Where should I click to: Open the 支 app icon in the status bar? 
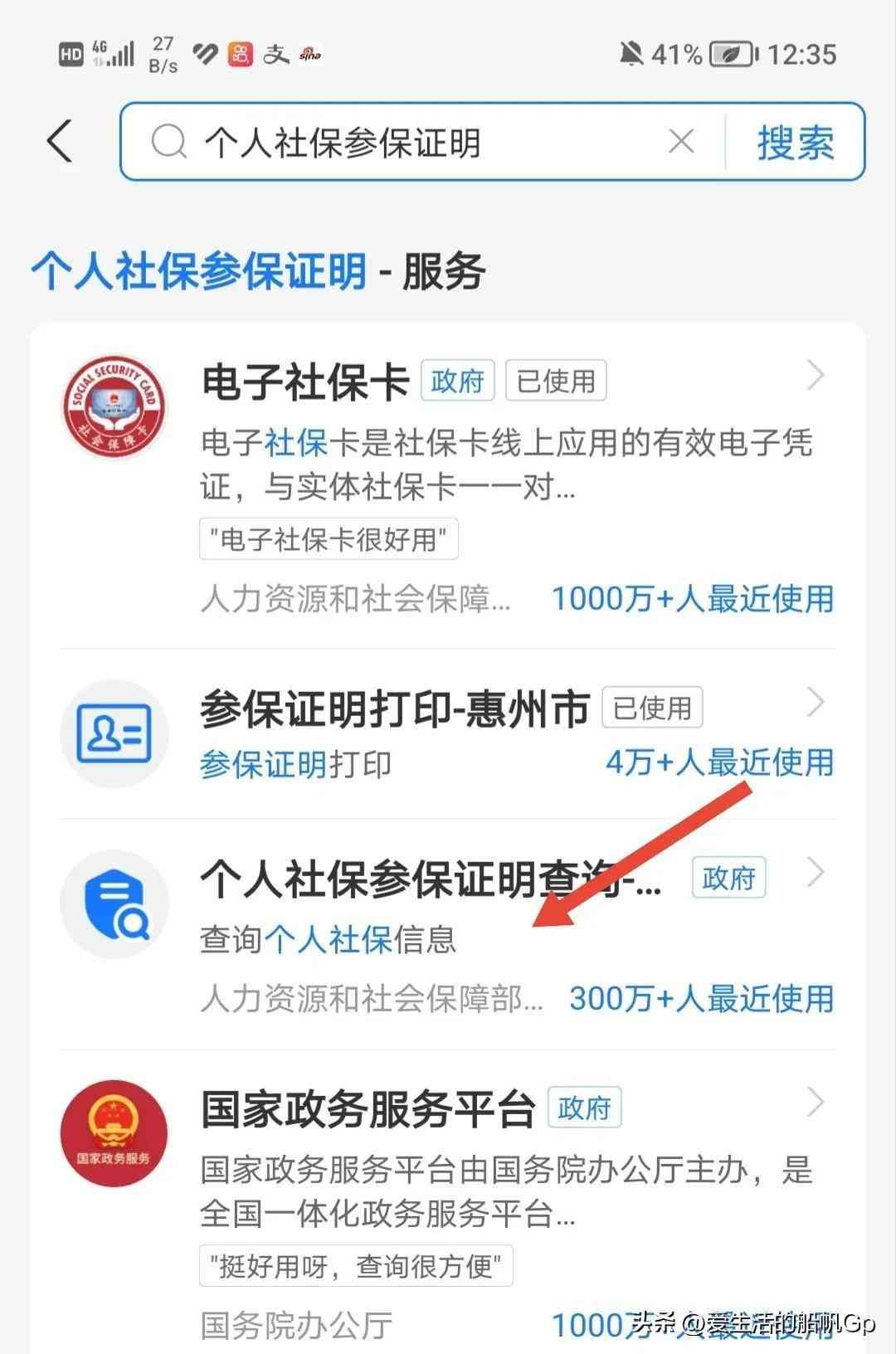coord(275,54)
